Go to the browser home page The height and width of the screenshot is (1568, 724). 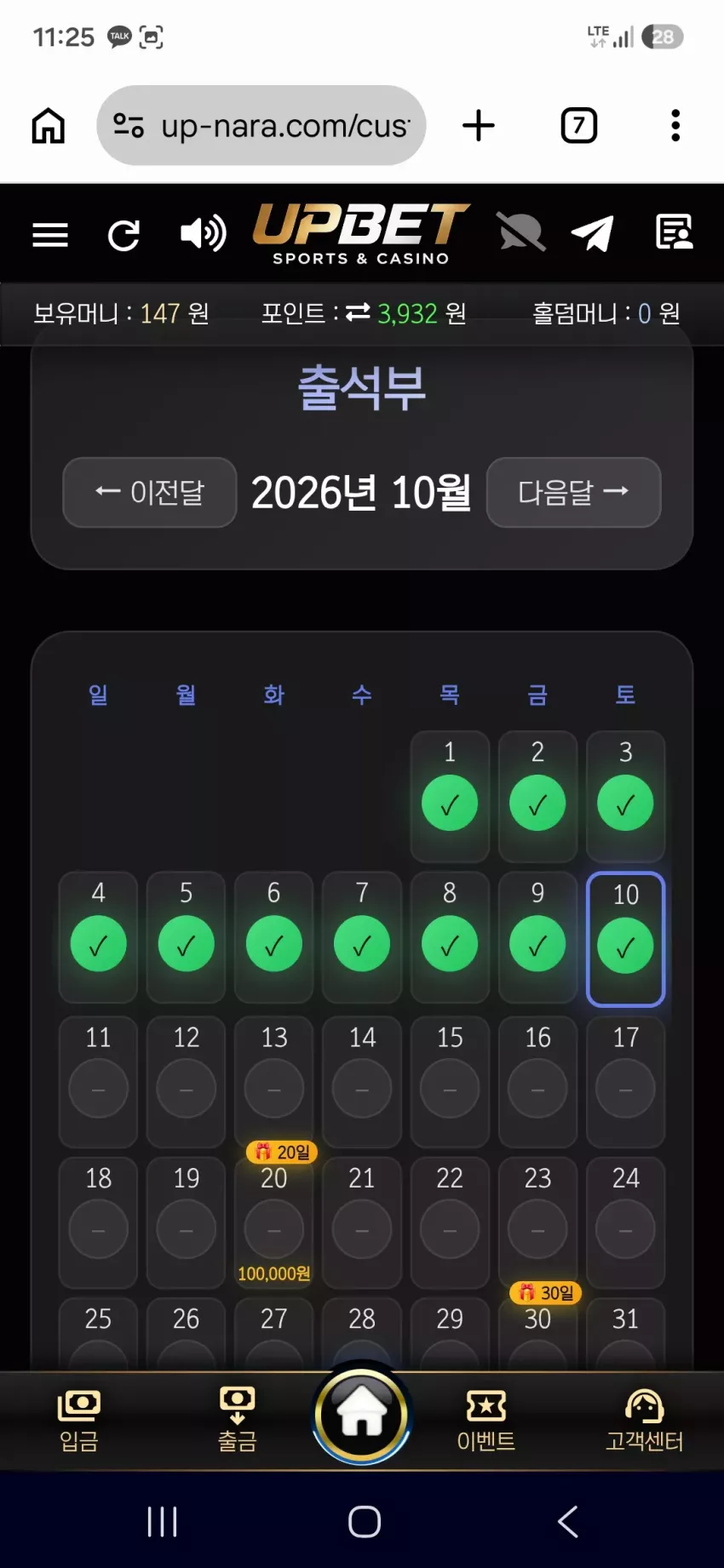[x=49, y=125]
